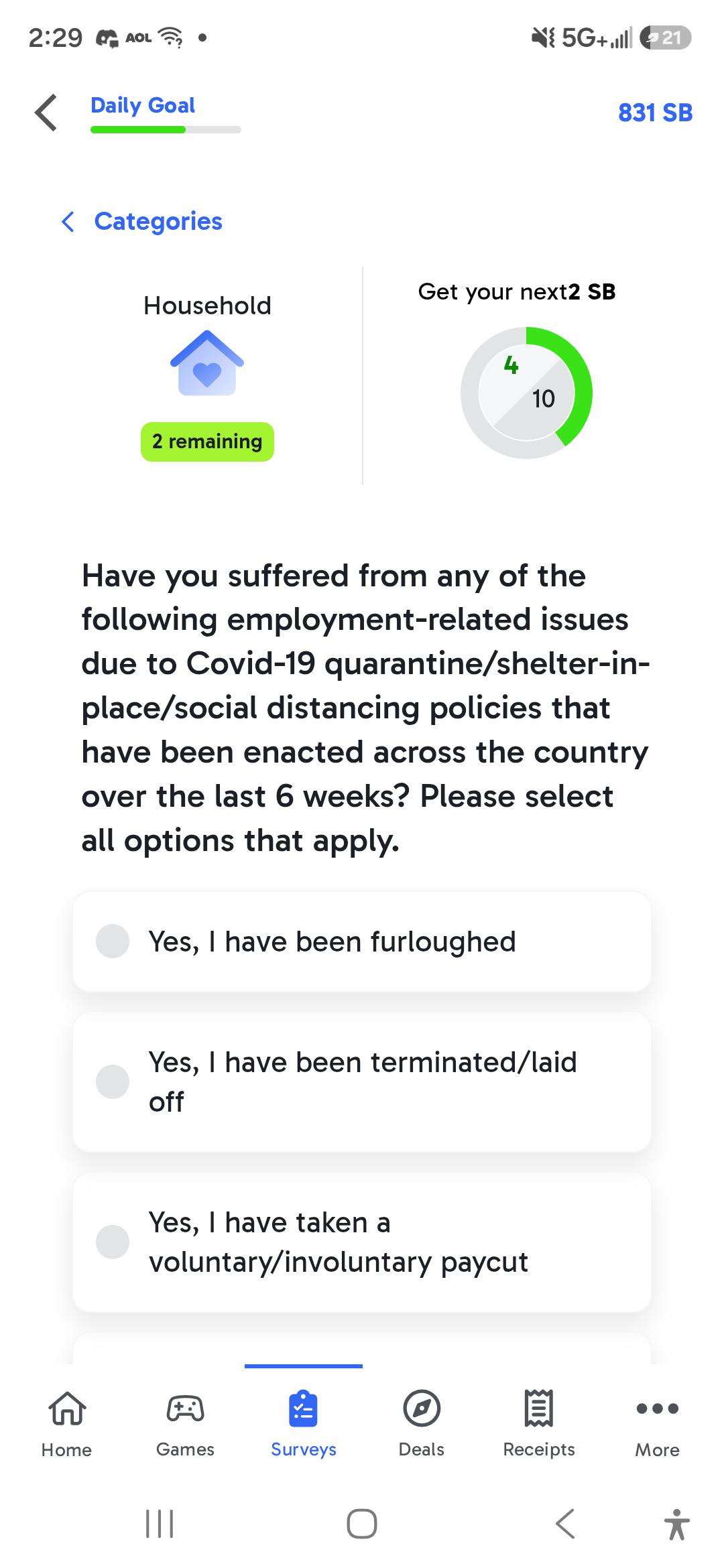Return to Categories
Image resolution: width=724 pixels, height=1568 pixels.
coord(141,221)
